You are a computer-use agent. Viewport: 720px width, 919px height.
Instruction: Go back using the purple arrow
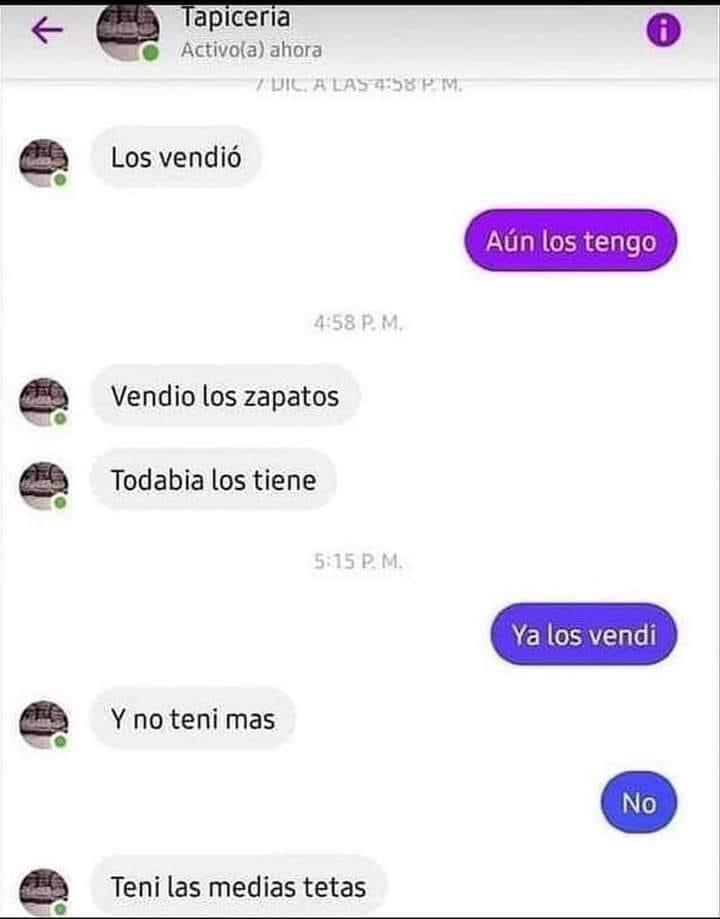(45, 31)
